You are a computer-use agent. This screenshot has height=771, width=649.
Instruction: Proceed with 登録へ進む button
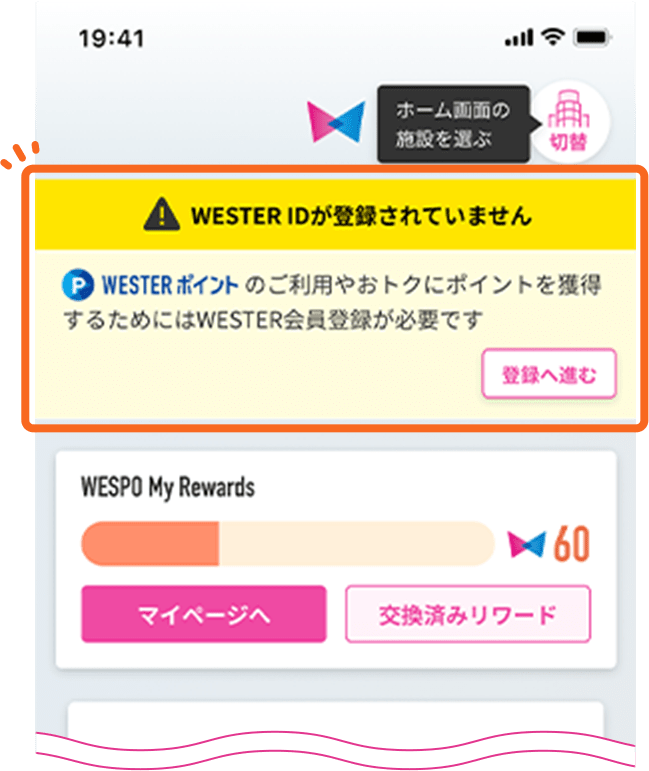(x=549, y=375)
